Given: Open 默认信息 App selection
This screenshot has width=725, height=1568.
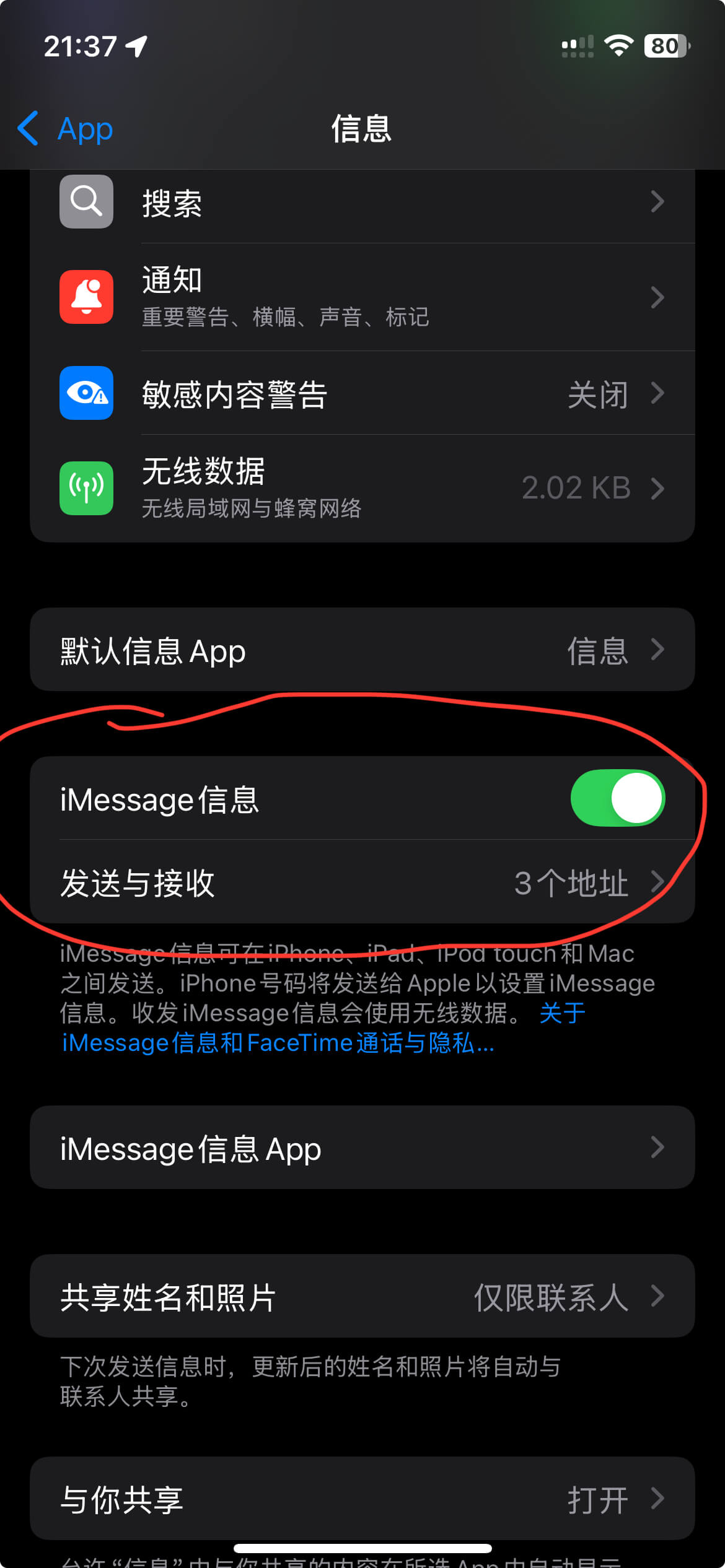Looking at the screenshot, I should pyautogui.click(x=362, y=650).
